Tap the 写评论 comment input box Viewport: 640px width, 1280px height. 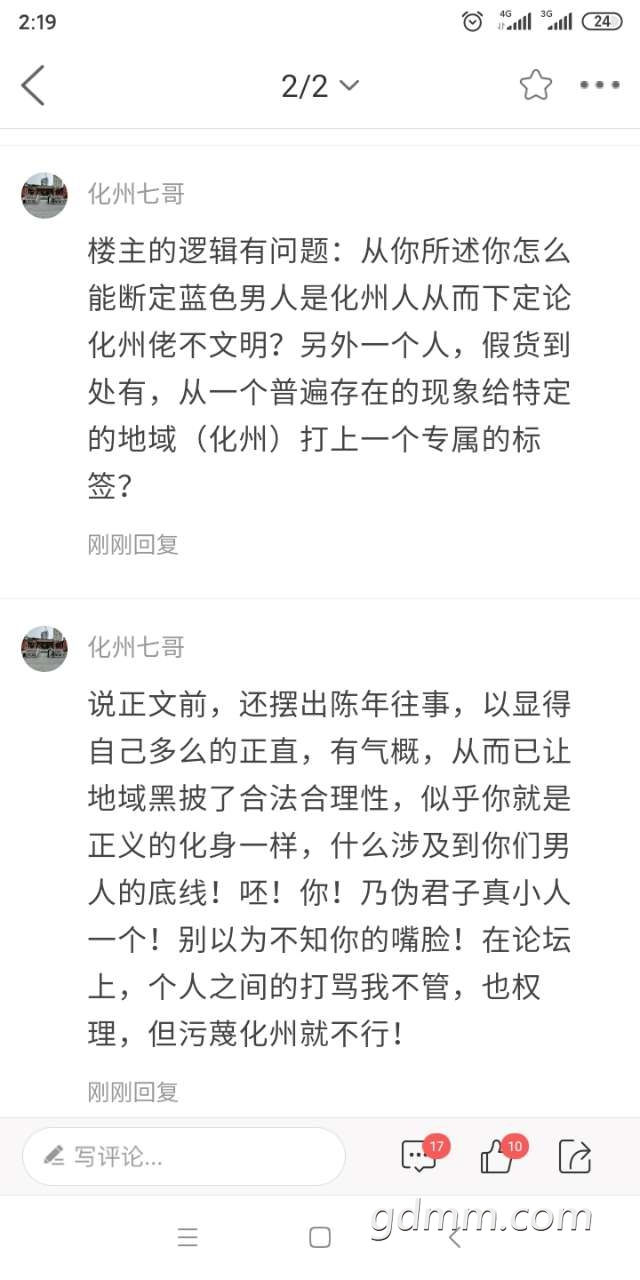(184, 1157)
